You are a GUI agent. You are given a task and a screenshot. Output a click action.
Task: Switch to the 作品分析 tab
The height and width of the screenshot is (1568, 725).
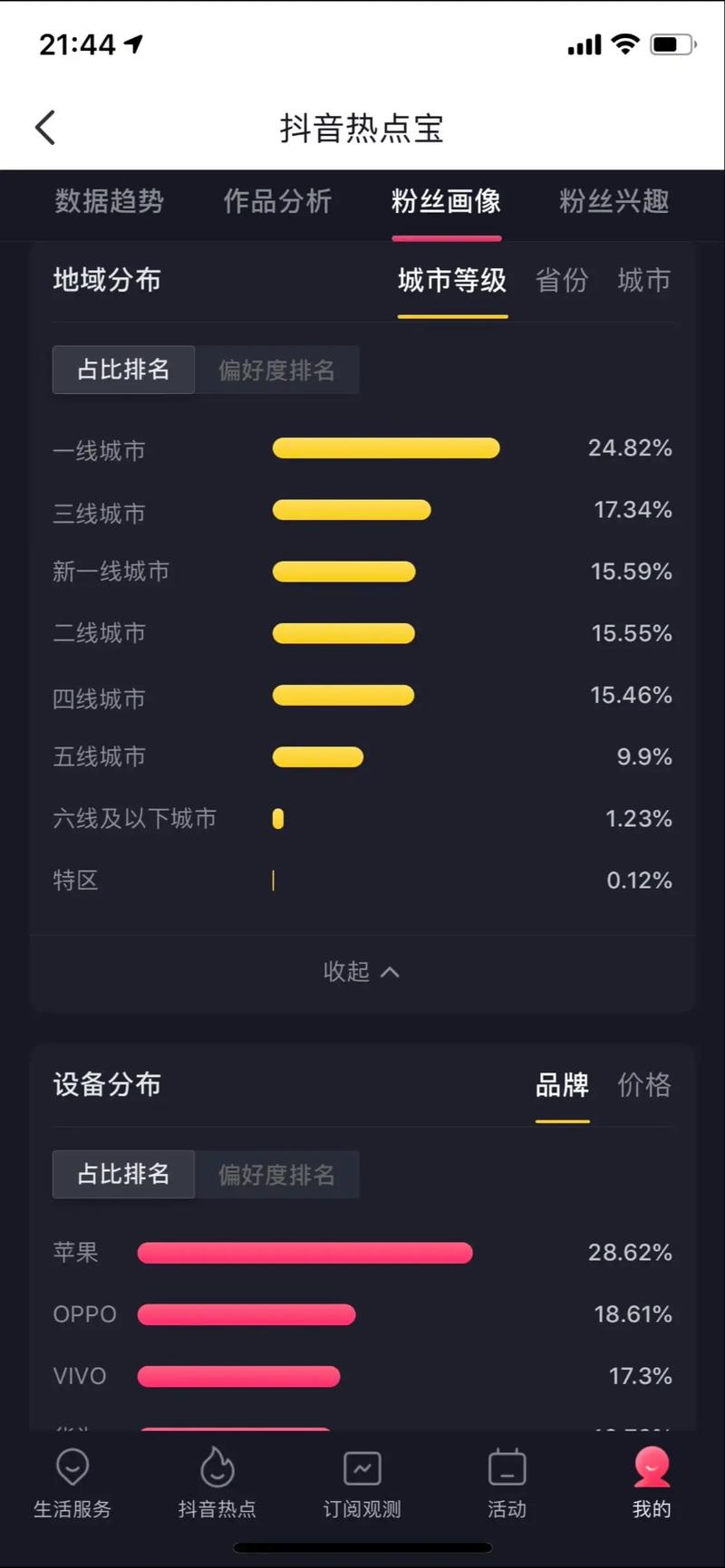[x=277, y=202]
